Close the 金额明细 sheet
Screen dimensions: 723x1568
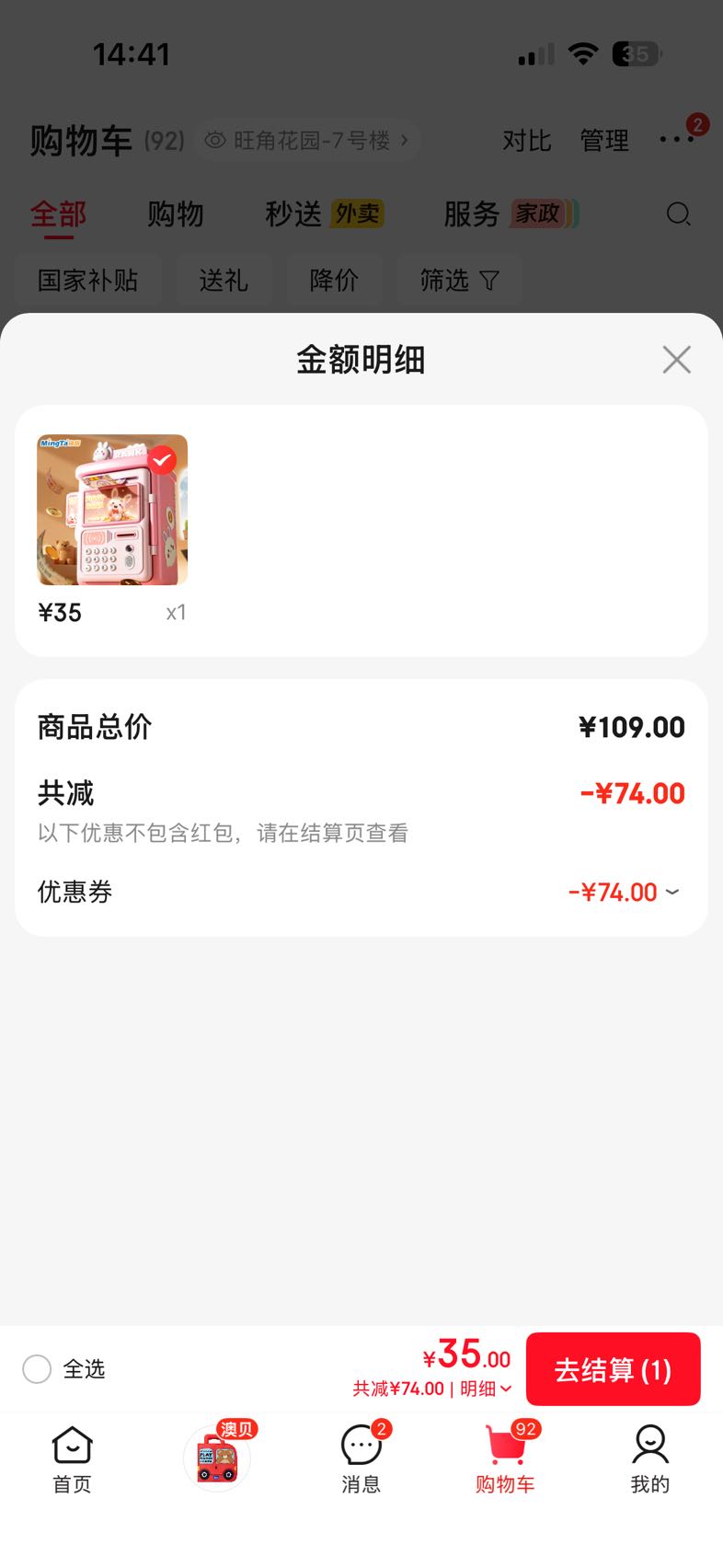(677, 360)
